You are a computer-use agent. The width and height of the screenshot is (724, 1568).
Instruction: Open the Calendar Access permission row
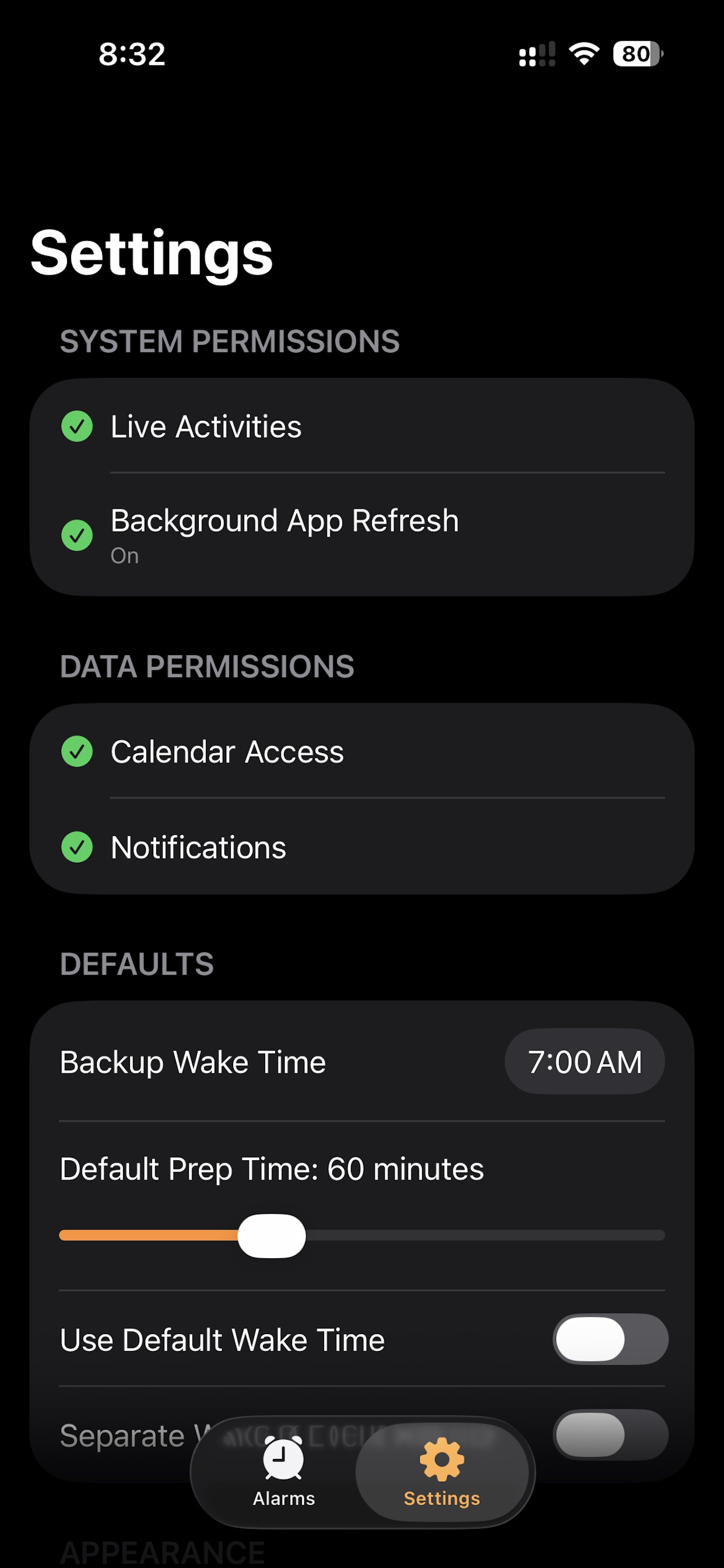(x=362, y=752)
